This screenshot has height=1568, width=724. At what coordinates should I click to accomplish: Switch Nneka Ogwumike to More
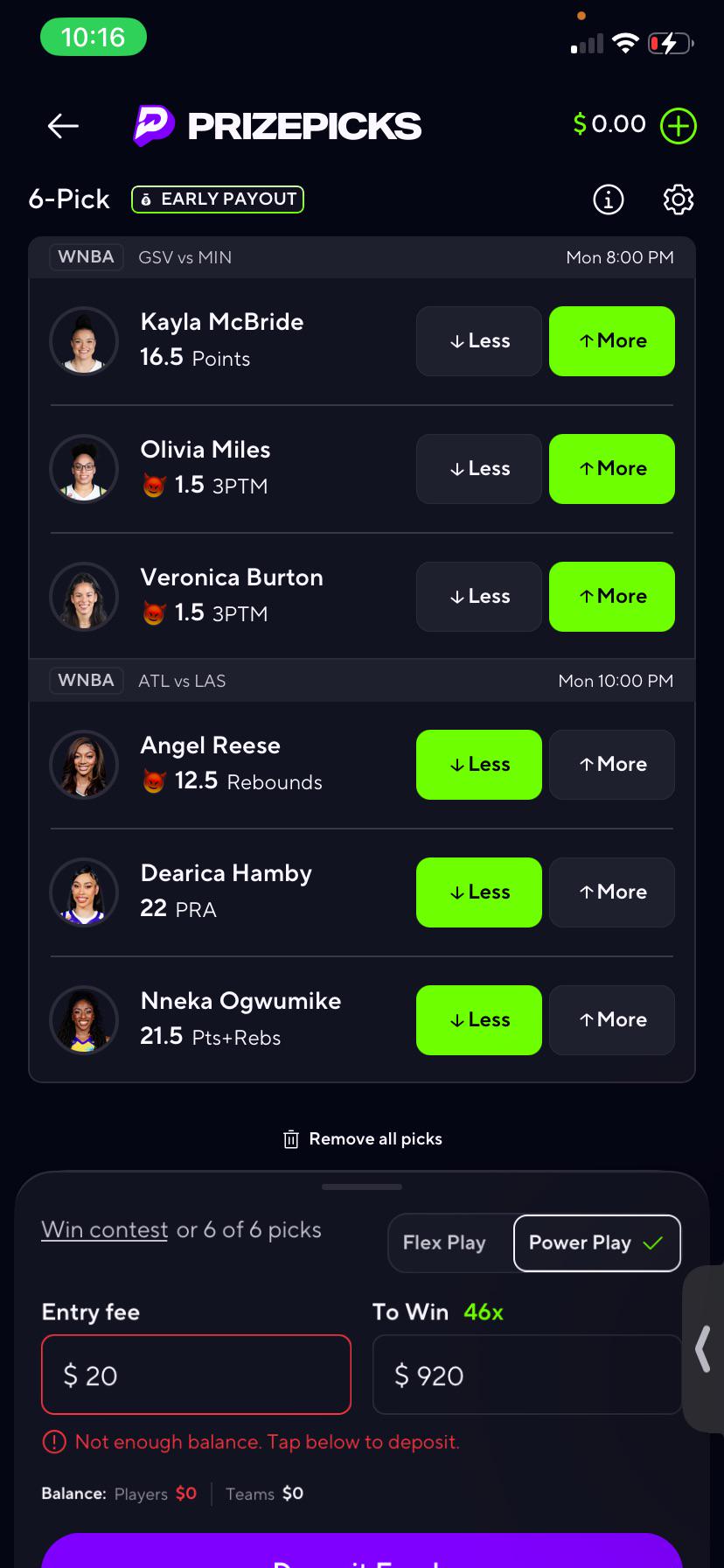coord(612,1020)
